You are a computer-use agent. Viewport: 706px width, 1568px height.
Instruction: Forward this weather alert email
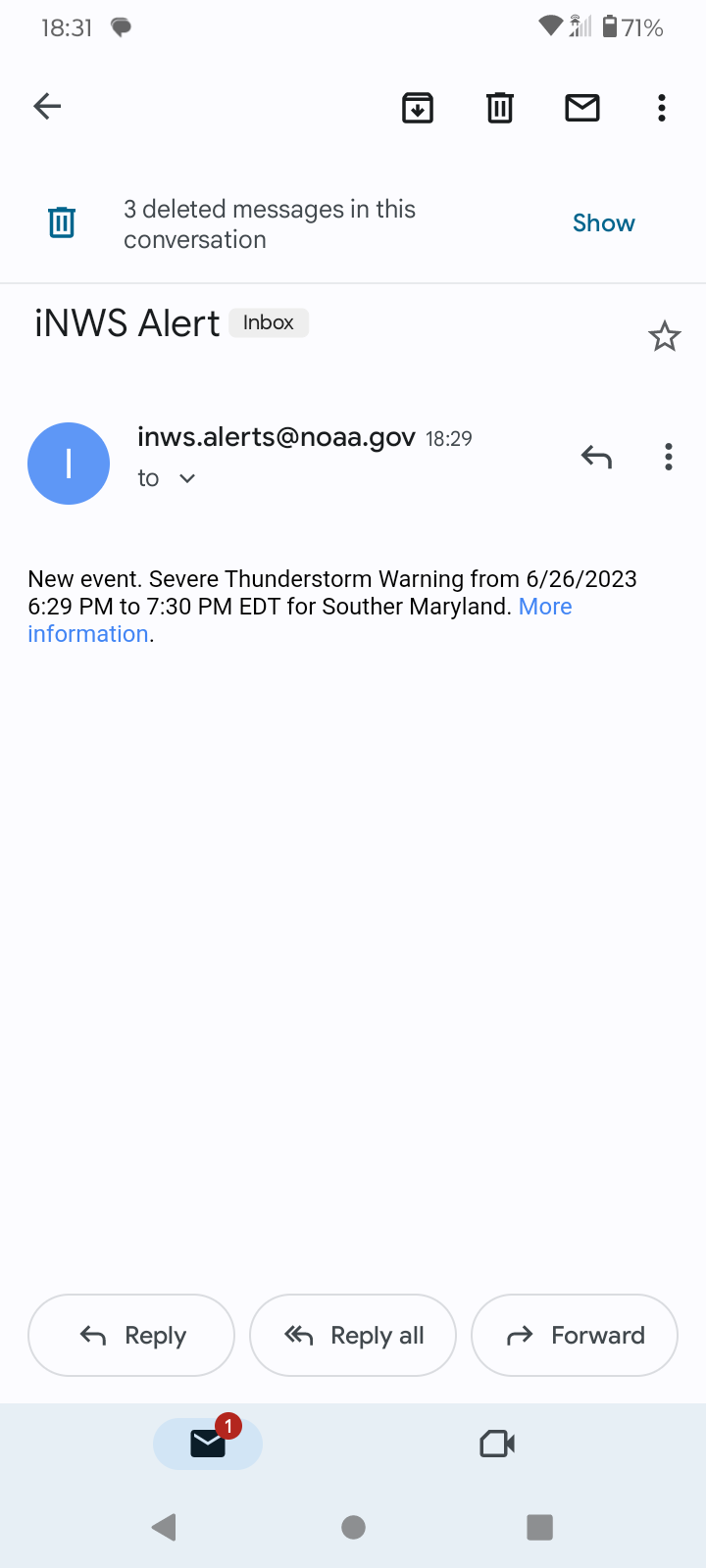click(575, 1335)
